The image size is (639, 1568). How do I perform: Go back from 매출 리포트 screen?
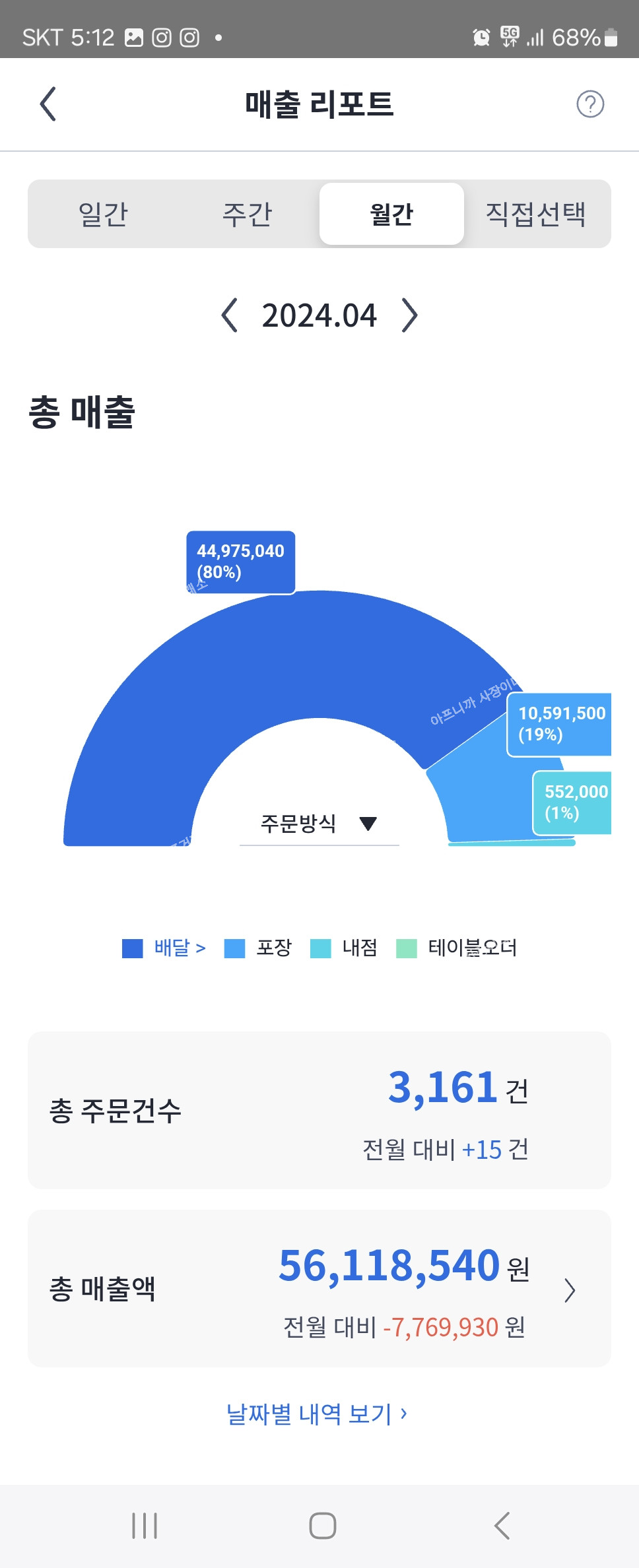48,104
